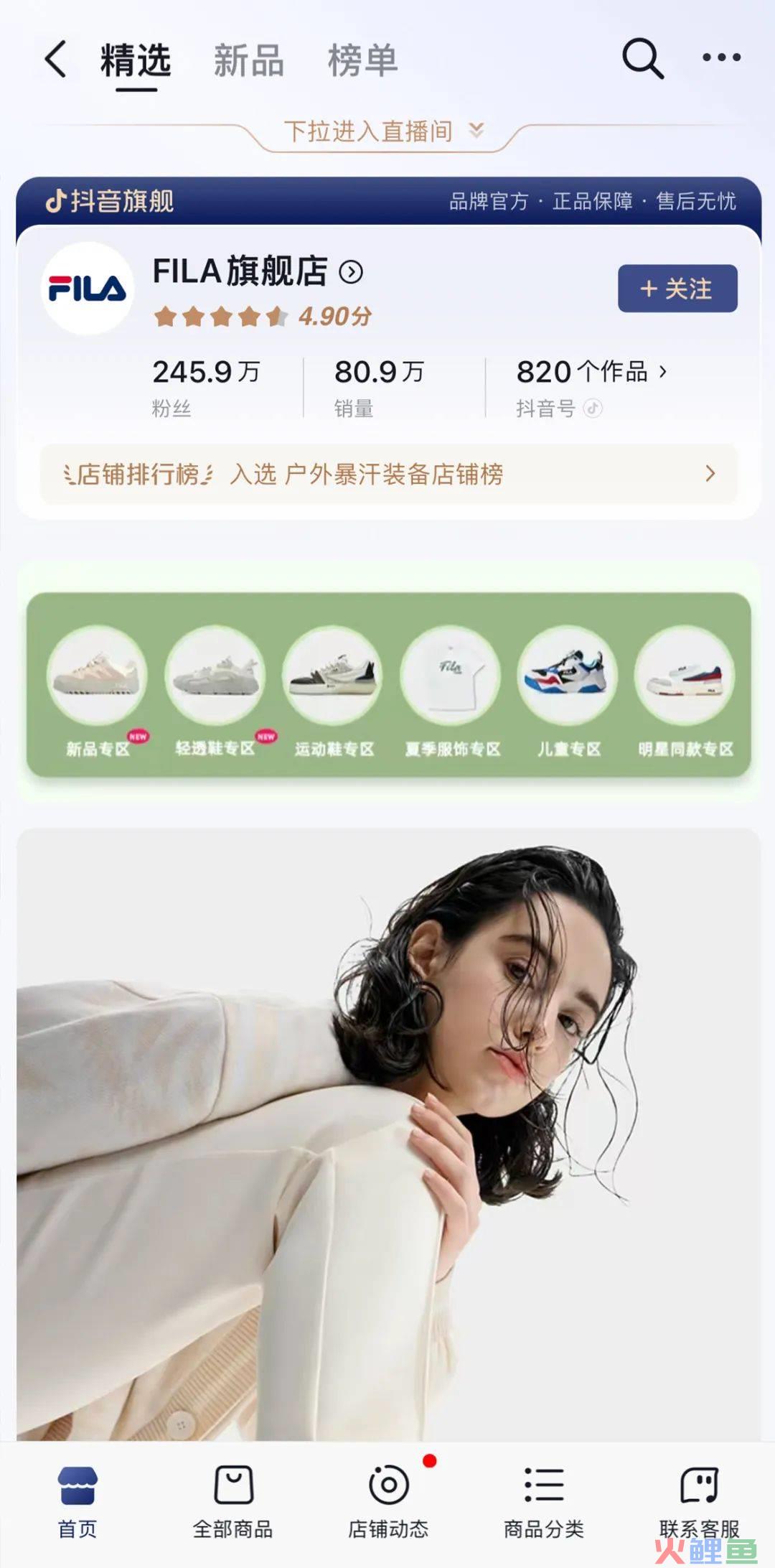Open the 店铺排行榜 ranking via right arrow

pyautogui.click(x=710, y=474)
